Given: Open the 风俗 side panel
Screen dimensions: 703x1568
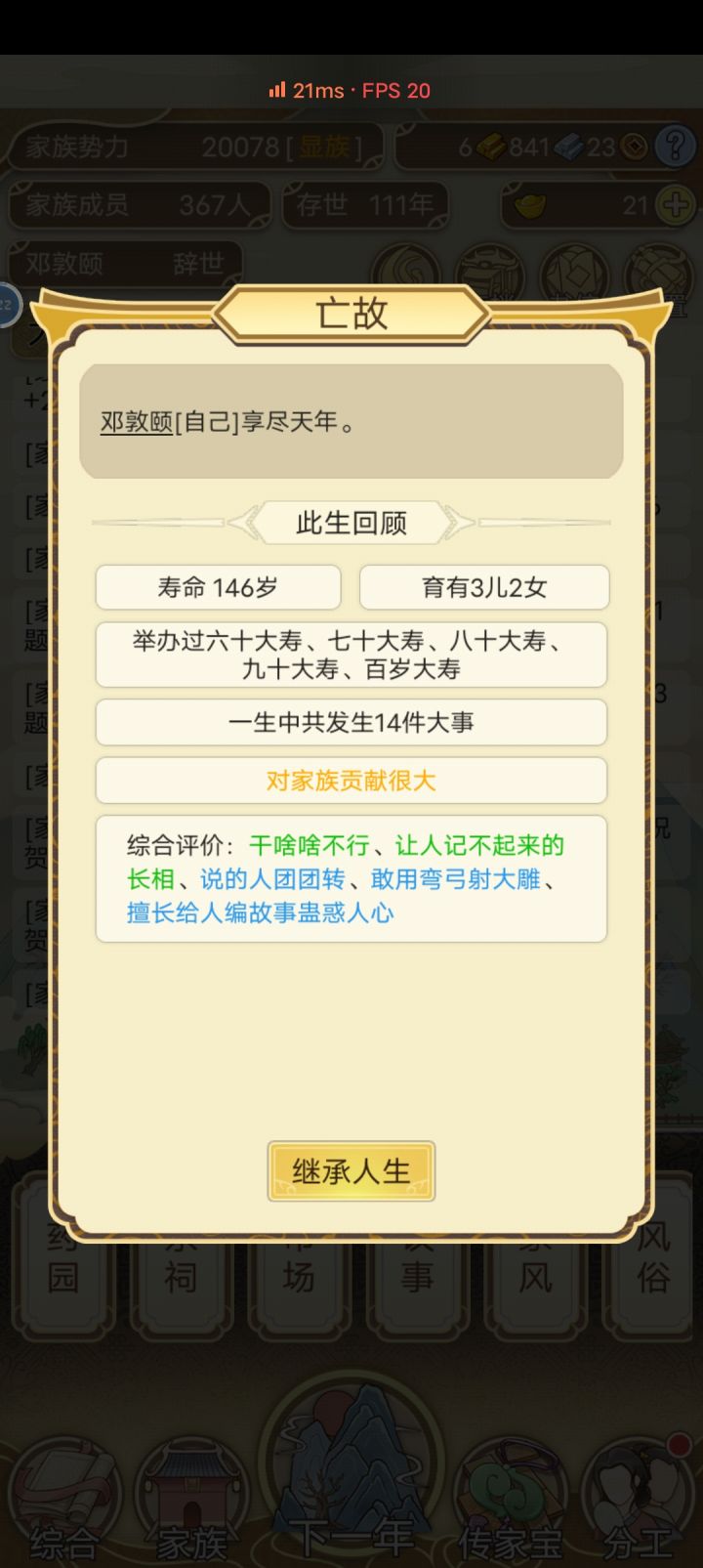Looking at the screenshot, I should point(650,1266).
